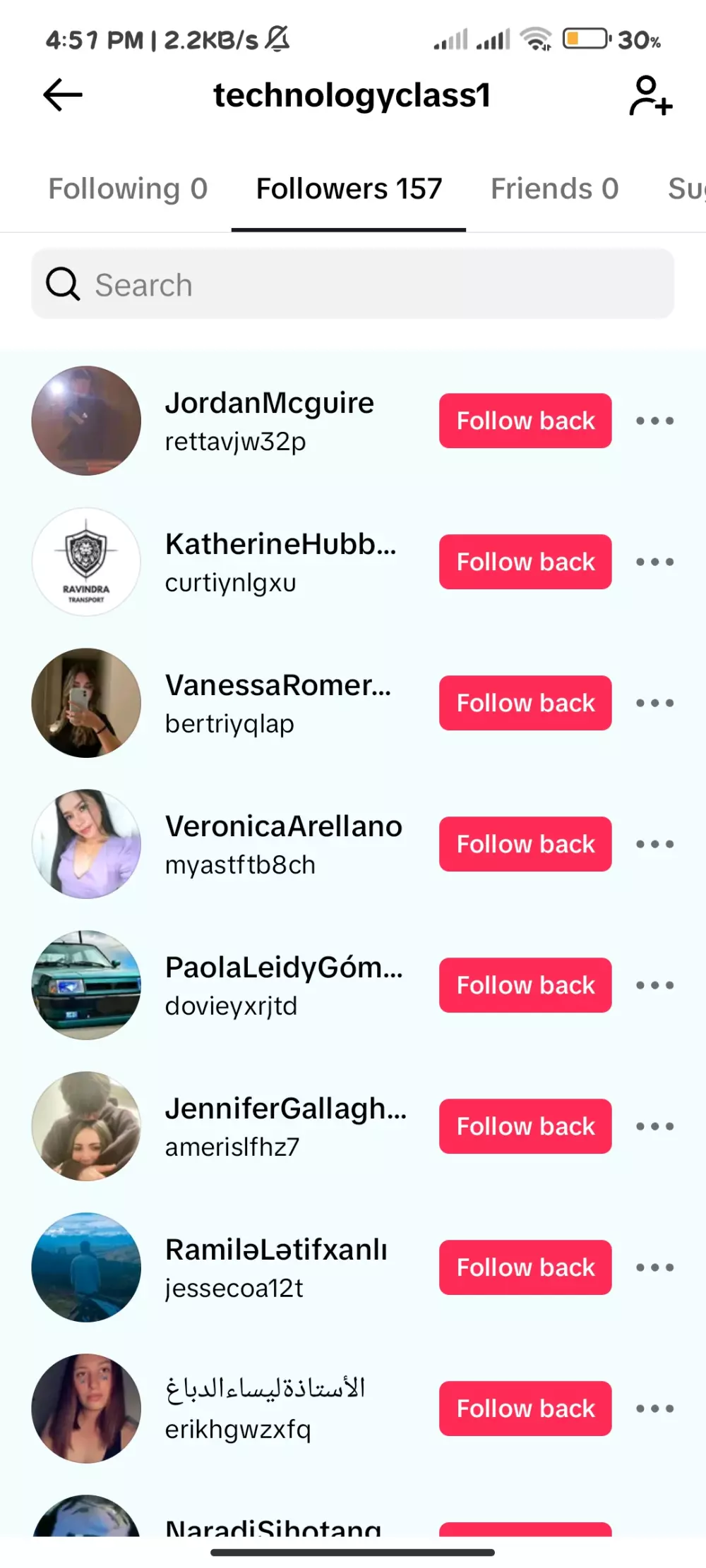Follow back the amerislfhz7 account
This screenshot has width=706, height=1568.
525,1126
